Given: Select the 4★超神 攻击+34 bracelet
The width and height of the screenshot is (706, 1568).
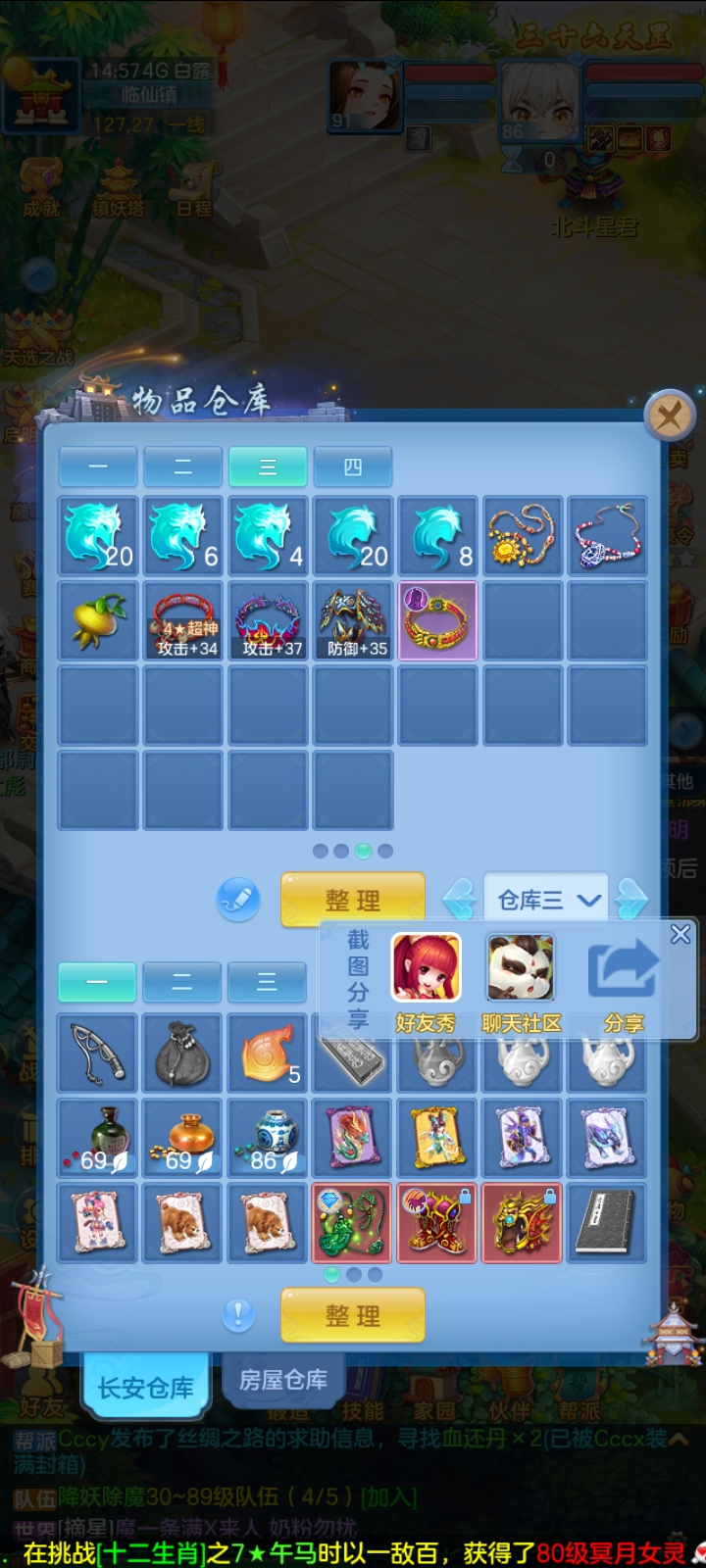Looking at the screenshot, I should [182, 620].
